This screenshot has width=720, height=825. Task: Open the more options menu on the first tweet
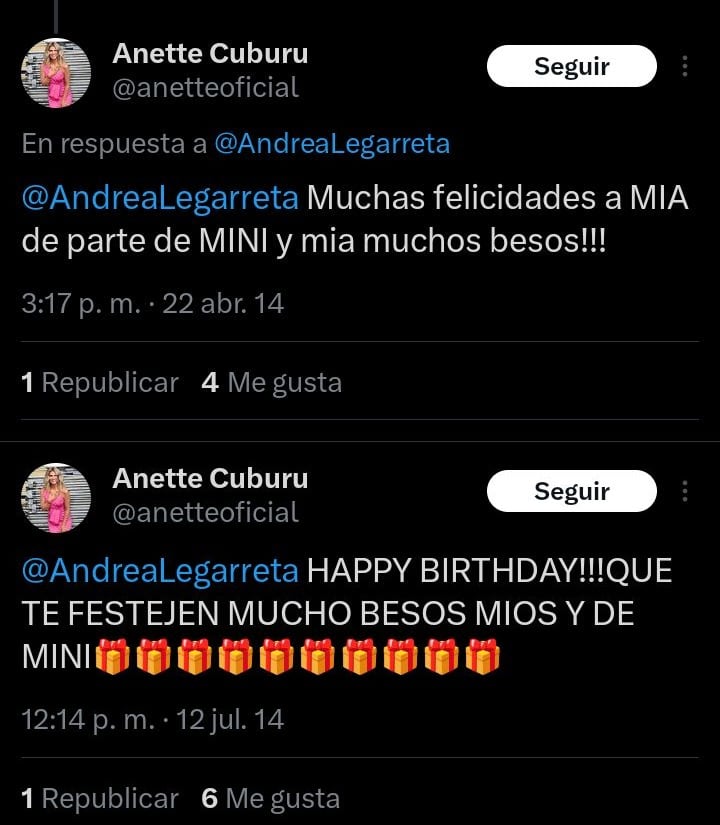pyautogui.click(x=685, y=65)
